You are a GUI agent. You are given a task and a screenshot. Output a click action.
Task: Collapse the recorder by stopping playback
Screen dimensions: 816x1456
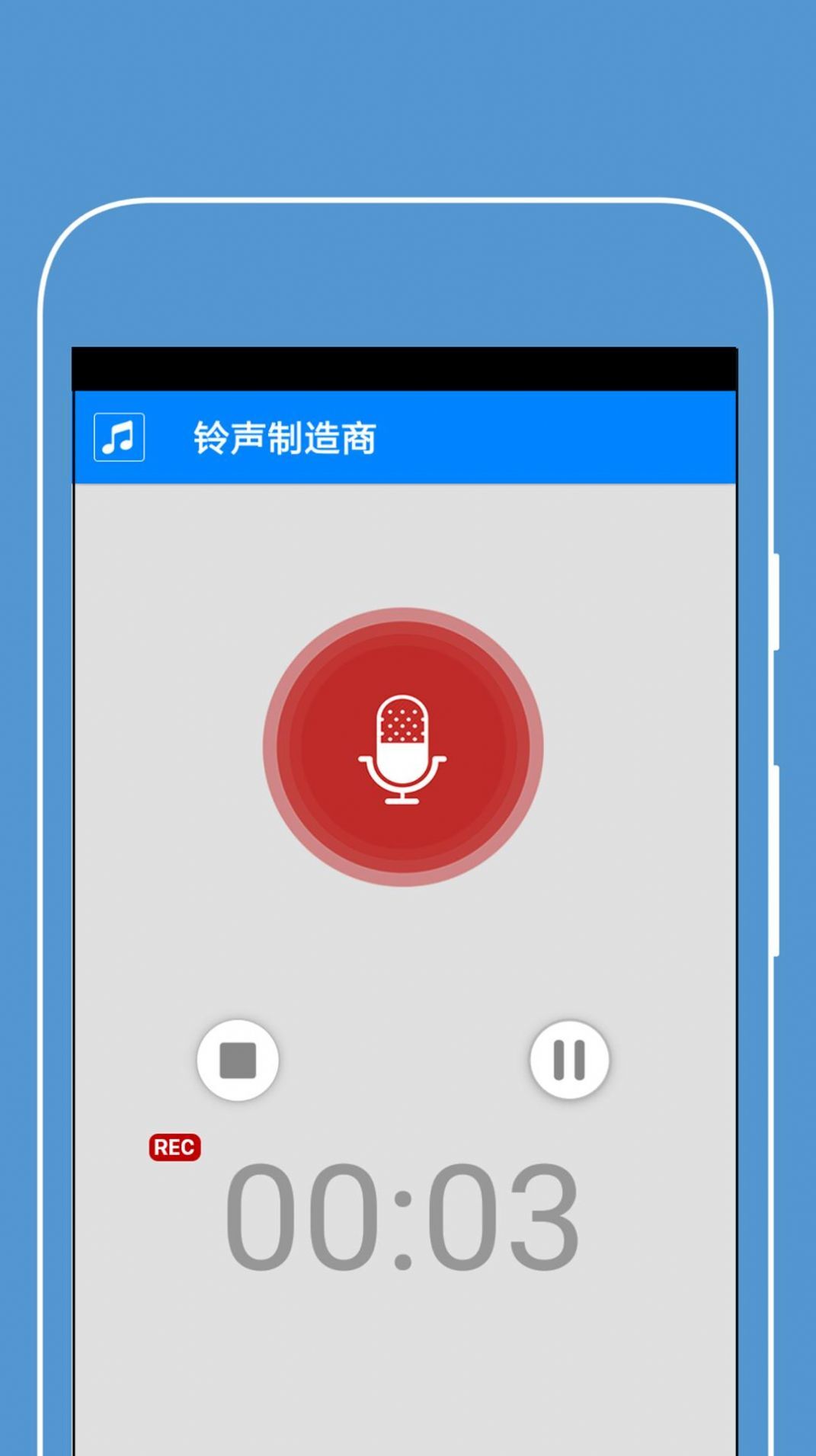[238, 1059]
